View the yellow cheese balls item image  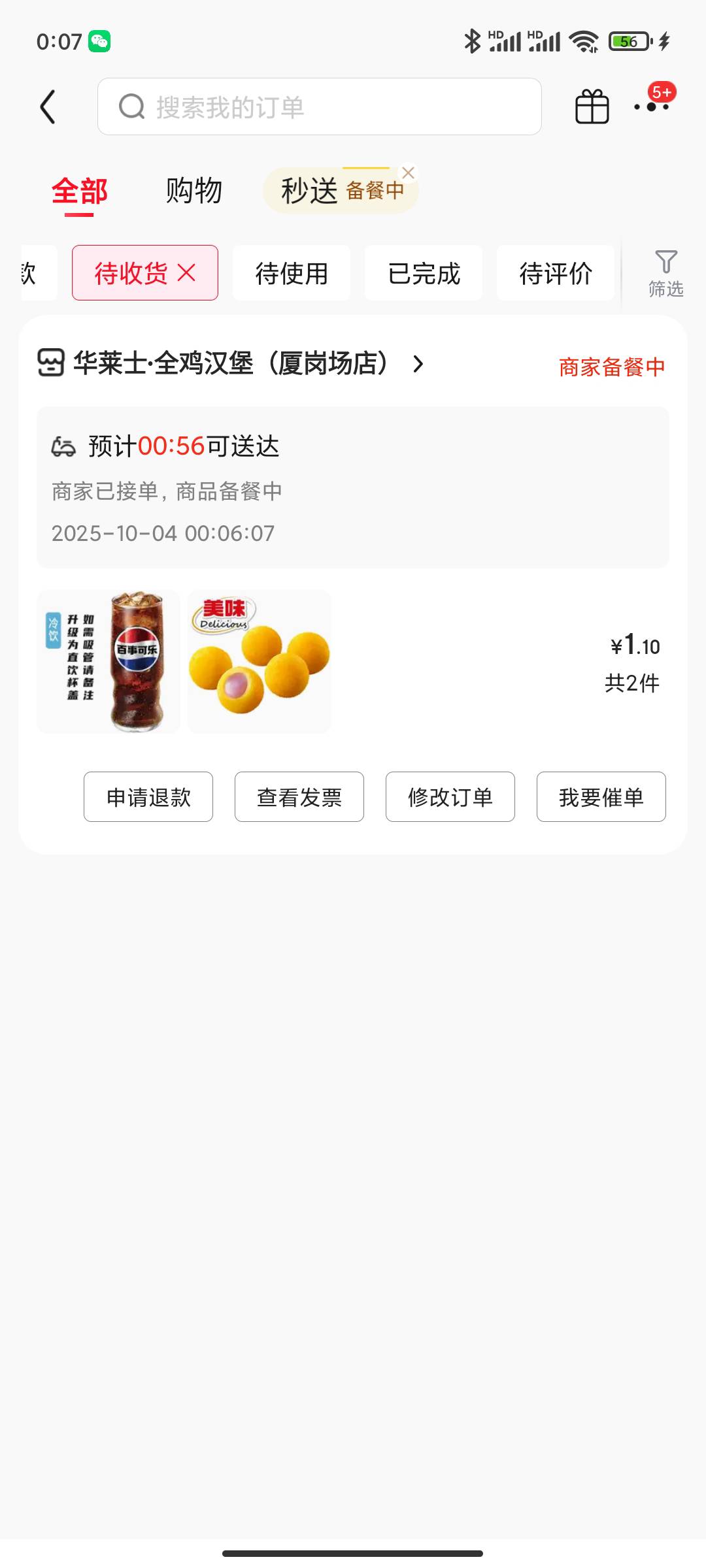260,661
